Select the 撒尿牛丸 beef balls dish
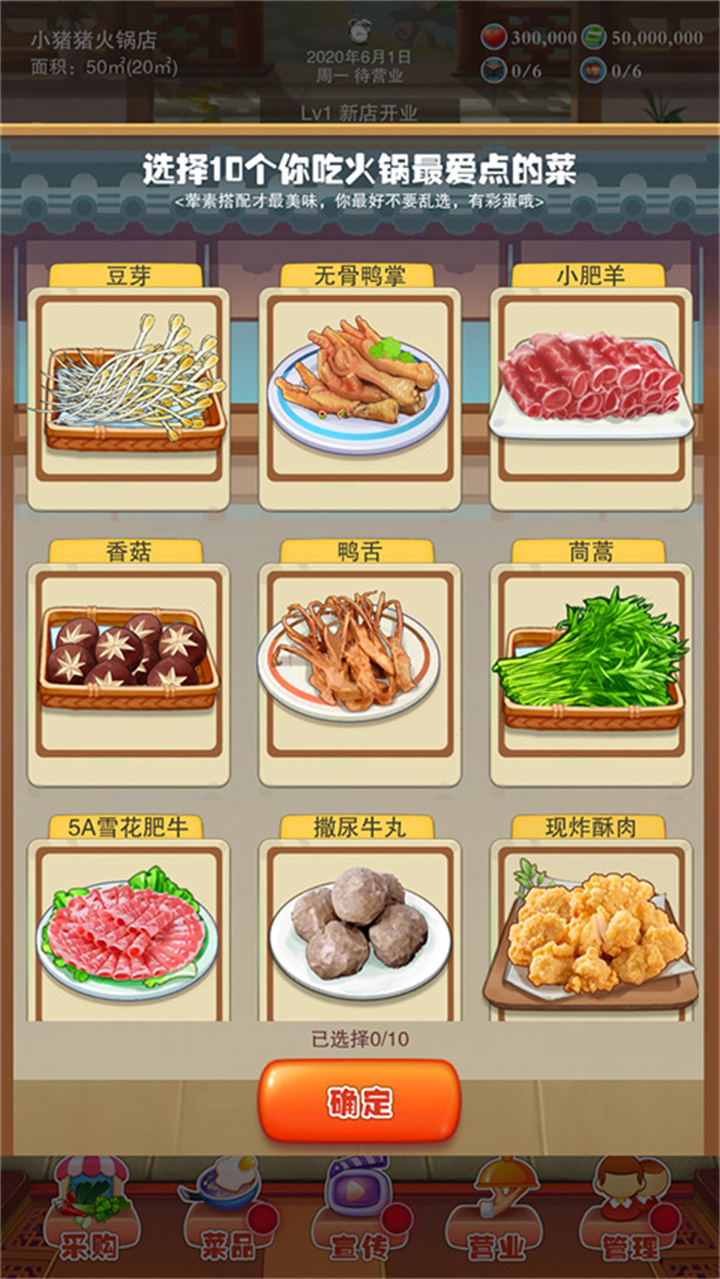720x1279 pixels. [x=359, y=934]
